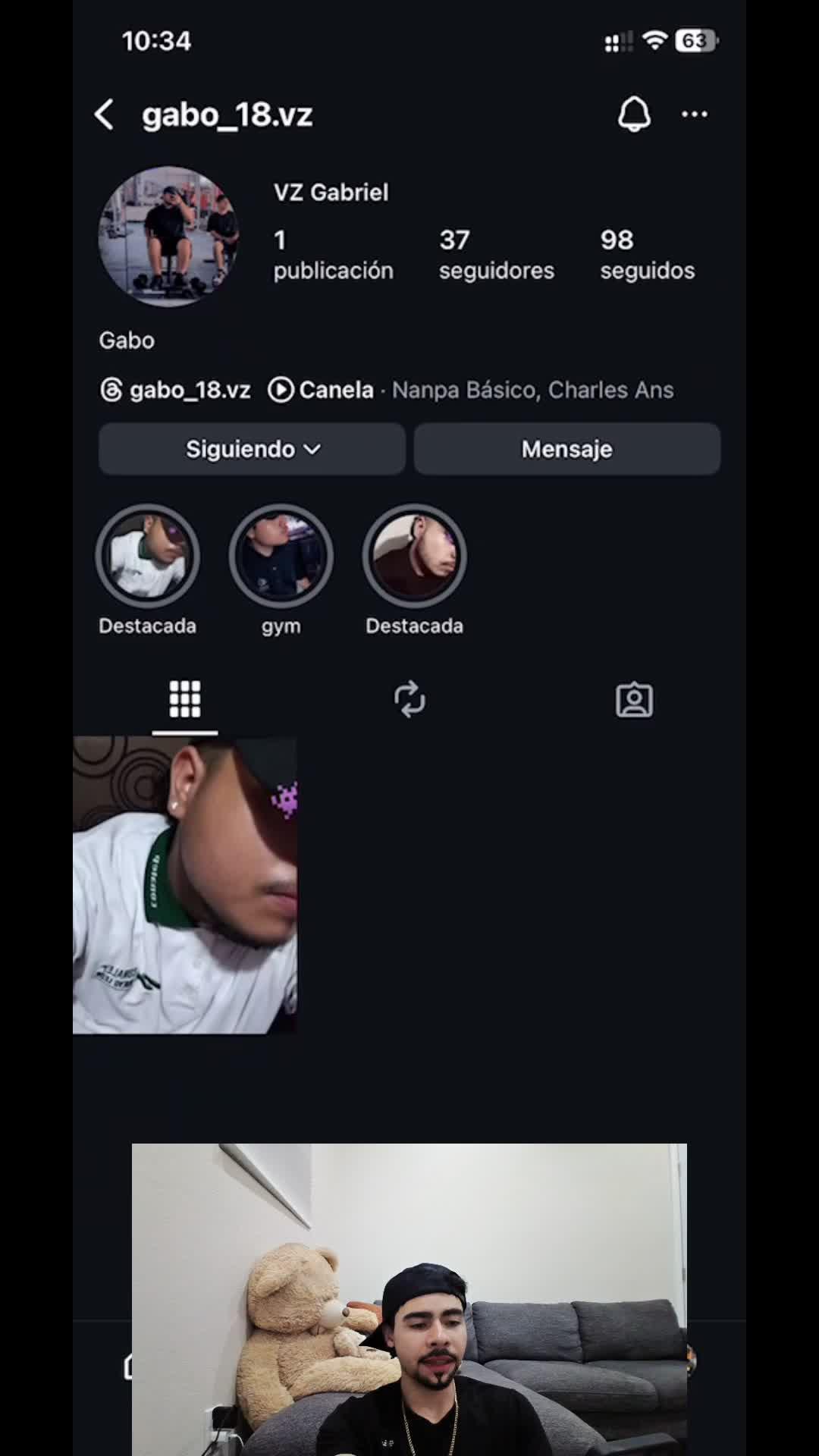Open the three-dot overflow menu

[x=694, y=115]
